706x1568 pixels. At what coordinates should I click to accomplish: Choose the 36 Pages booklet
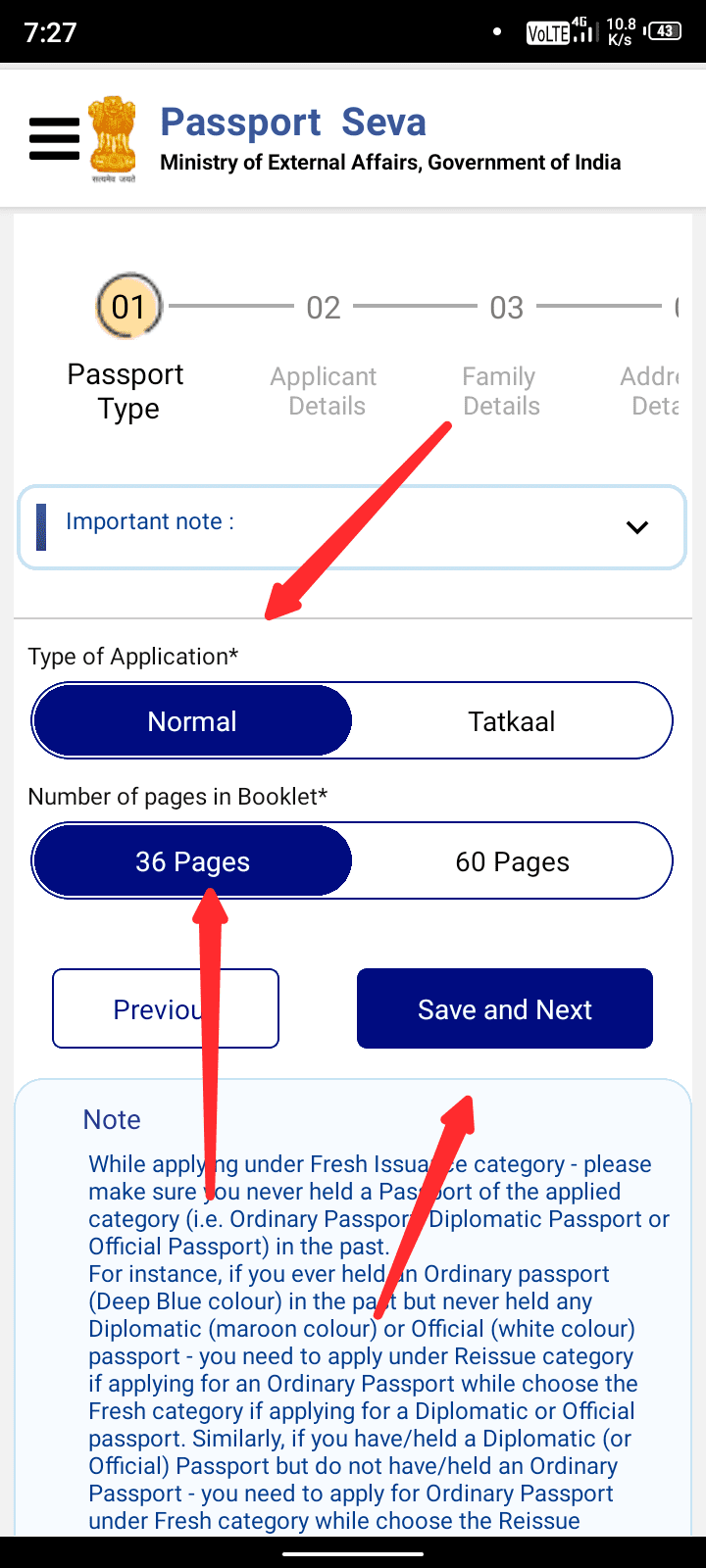pos(192,861)
